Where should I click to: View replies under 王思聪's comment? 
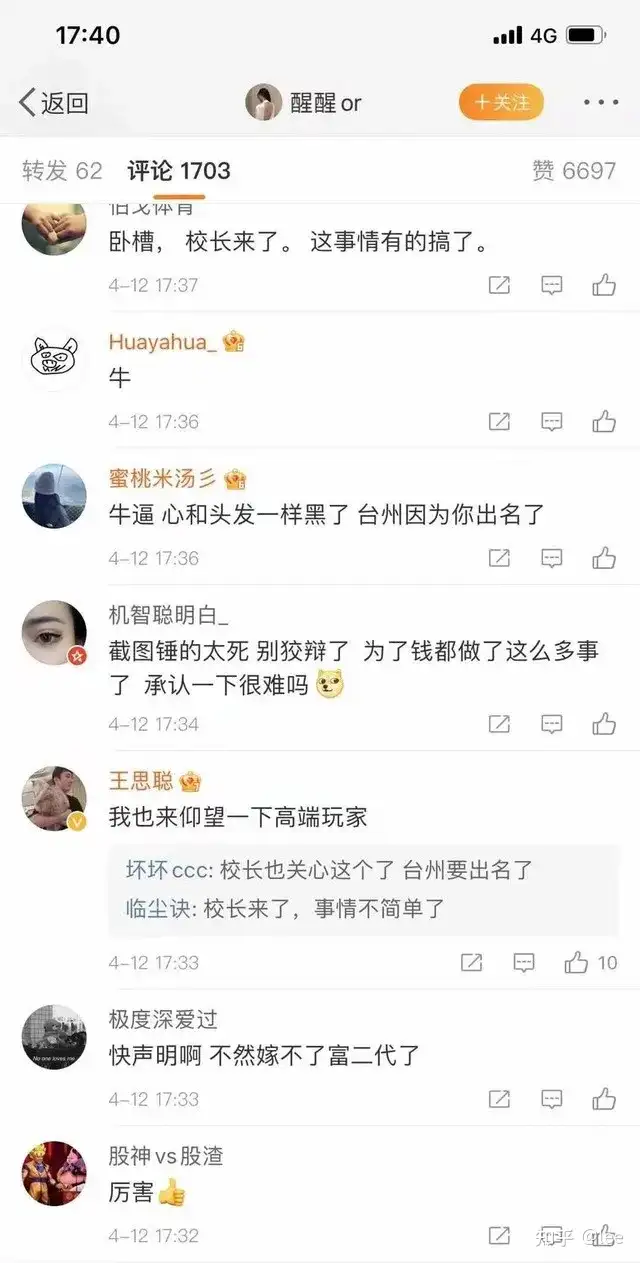coord(364,889)
